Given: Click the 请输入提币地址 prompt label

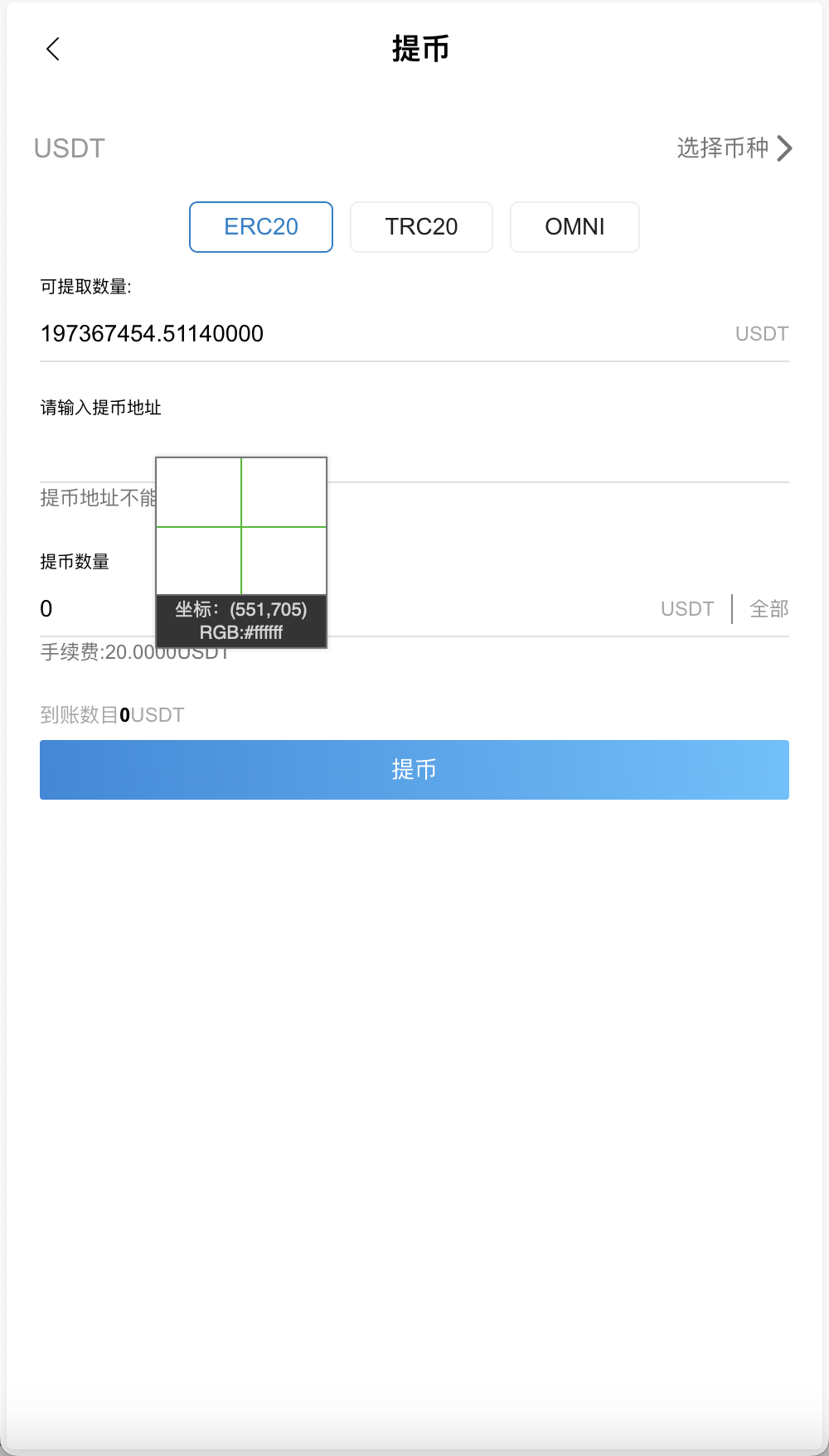Looking at the screenshot, I should point(101,407).
